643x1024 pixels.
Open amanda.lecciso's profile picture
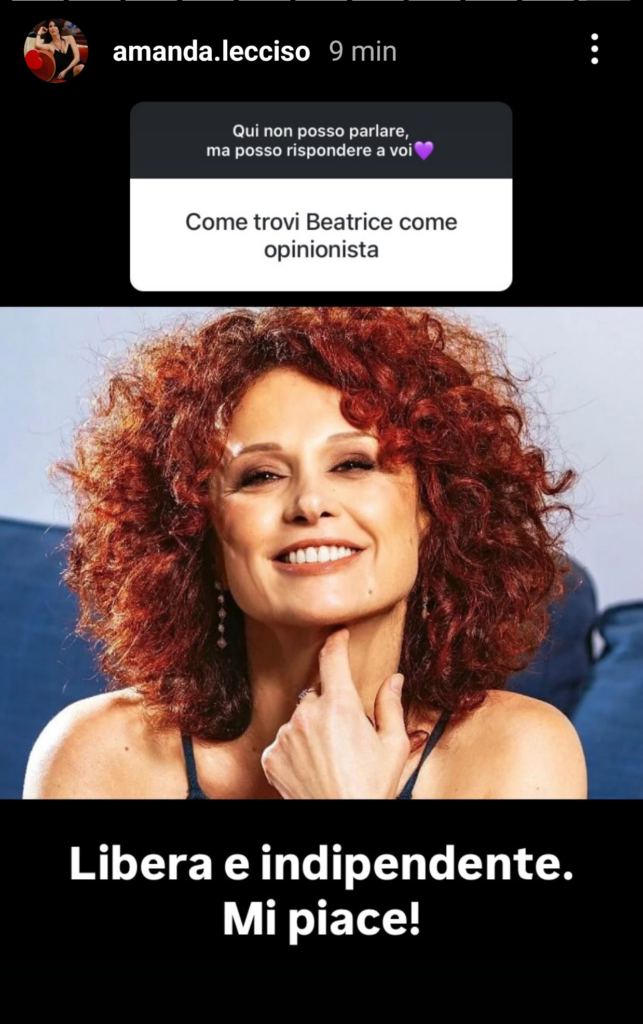click(x=56, y=51)
